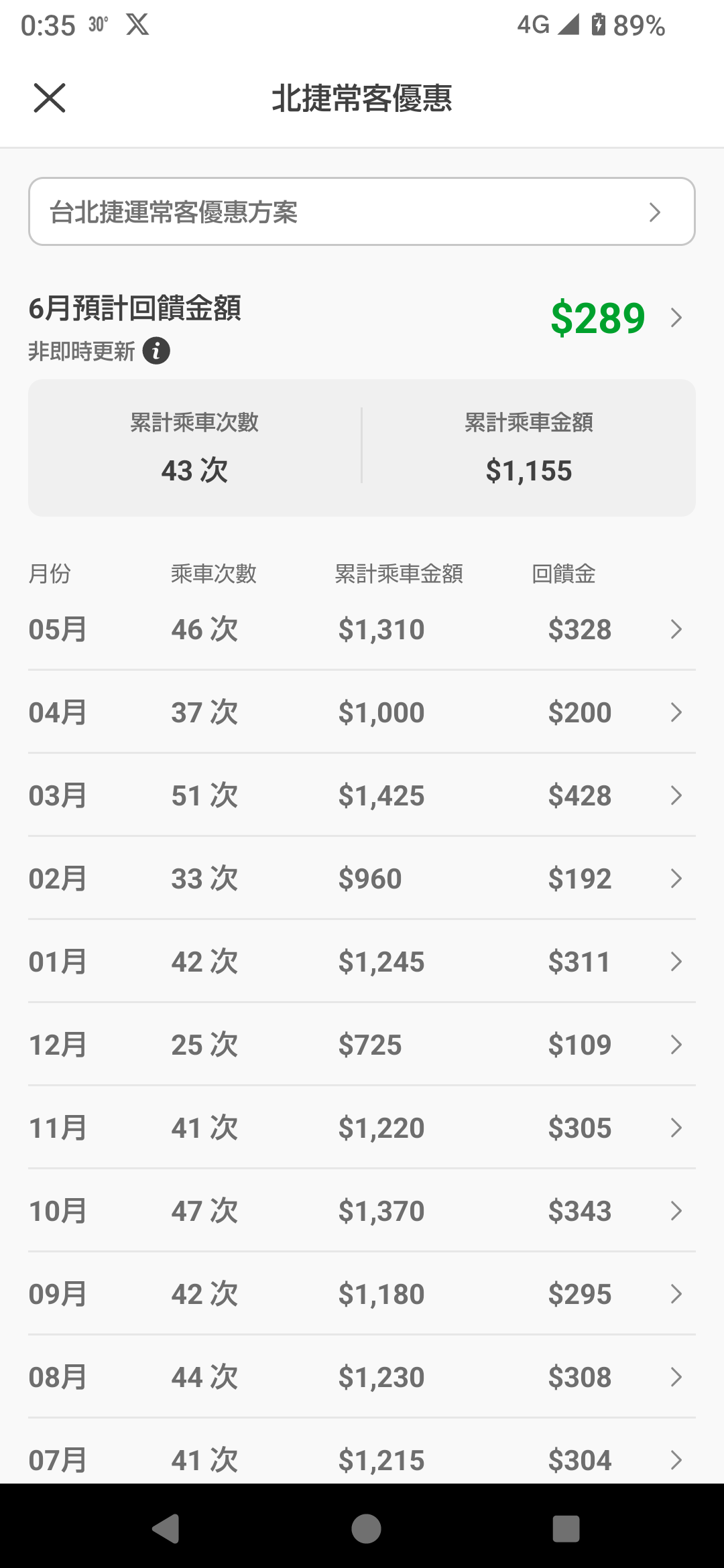Screen dimensions: 724x1568
Task: Select the 02月 row
Action: (361, 878)
